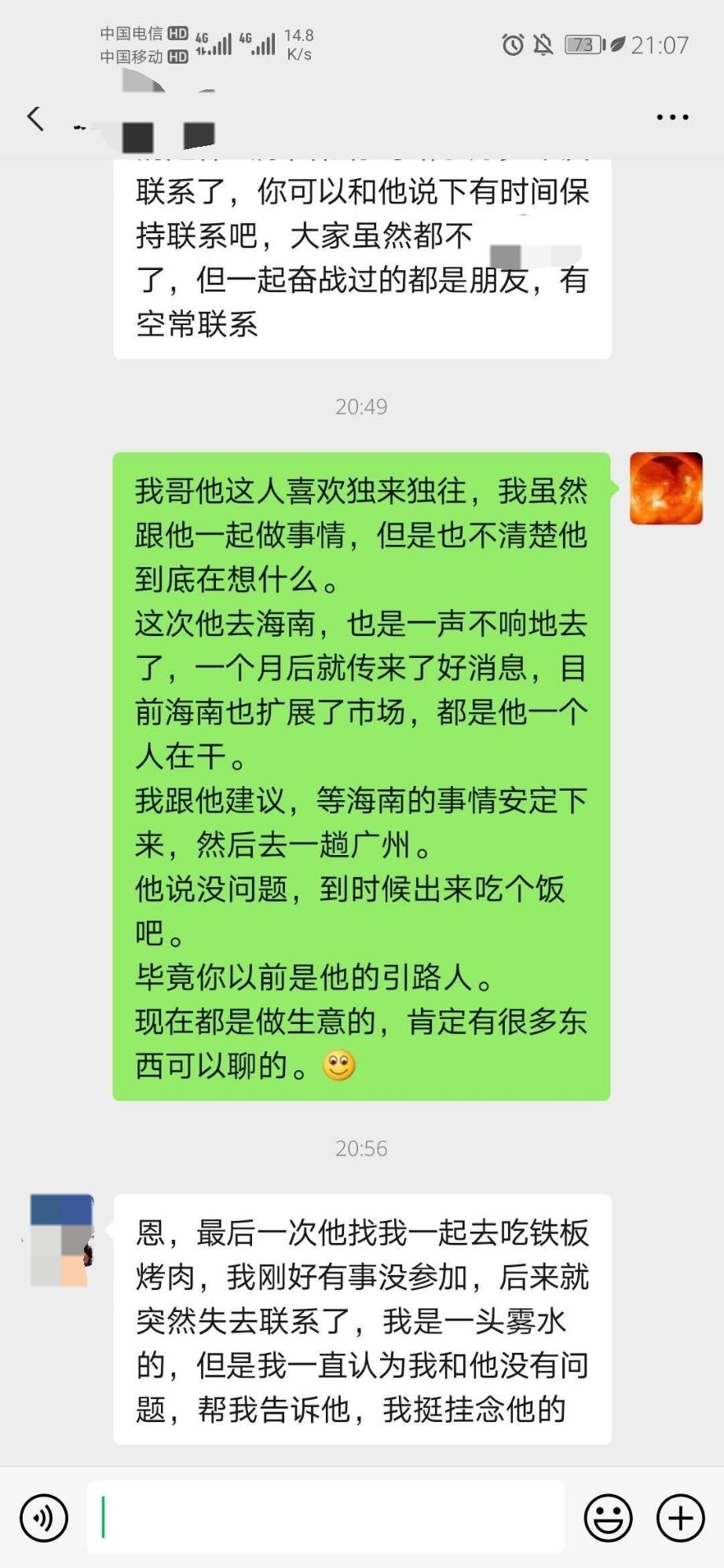This screenshot has height=1568, width=724.
Task: Switch to voice message input
Action: (x=44, y=1518)
